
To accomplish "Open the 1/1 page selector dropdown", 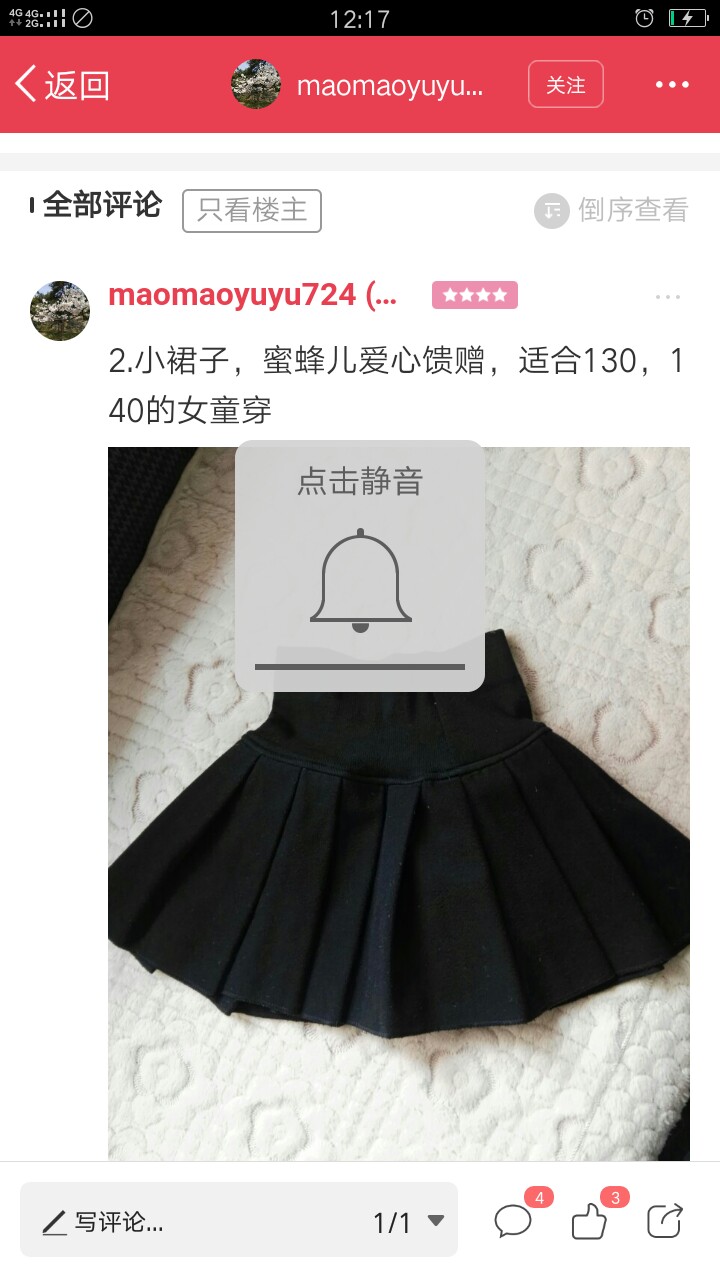I will 408,1222.
